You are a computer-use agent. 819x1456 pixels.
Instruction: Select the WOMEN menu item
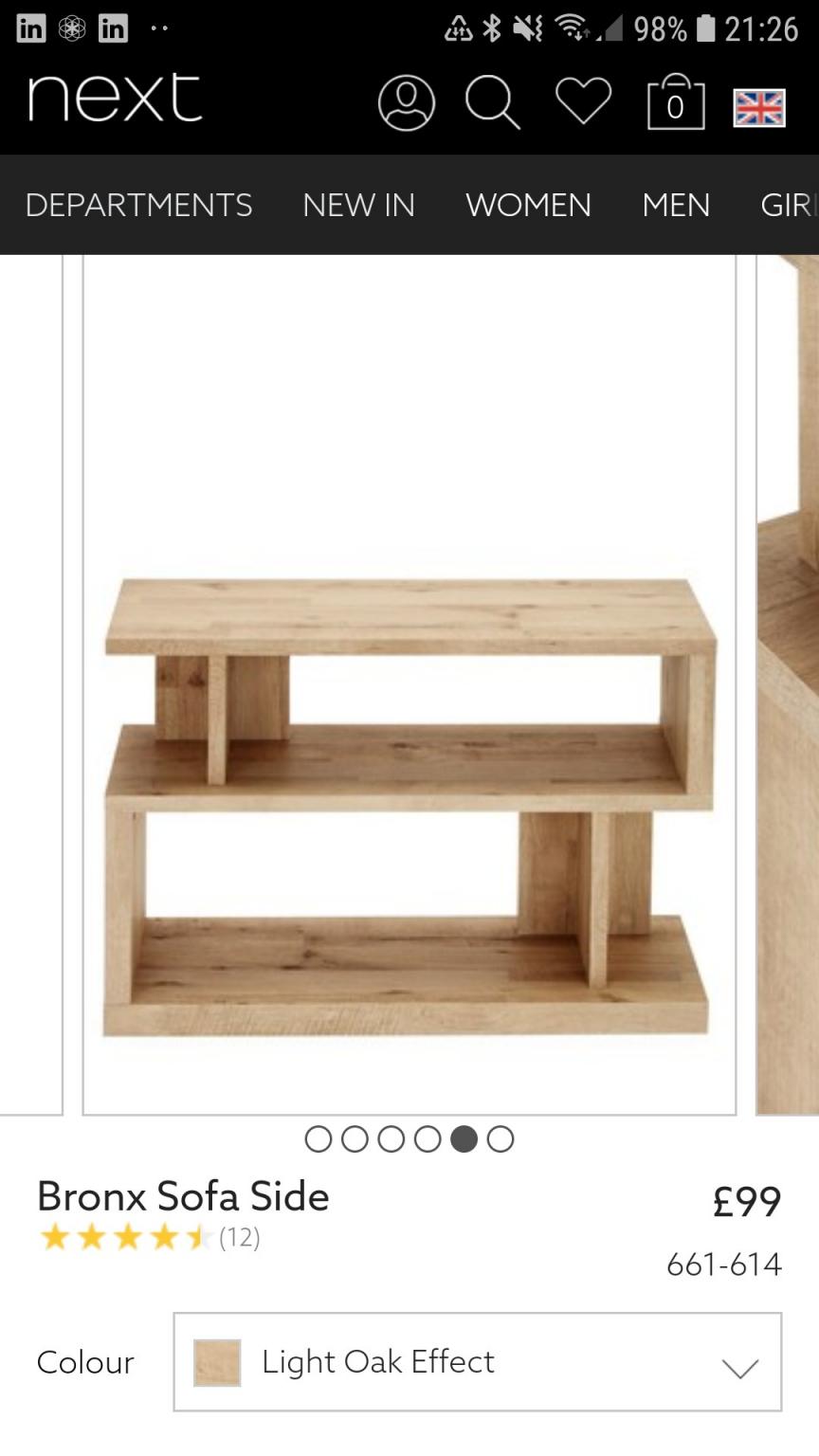[x=528, y=205]
